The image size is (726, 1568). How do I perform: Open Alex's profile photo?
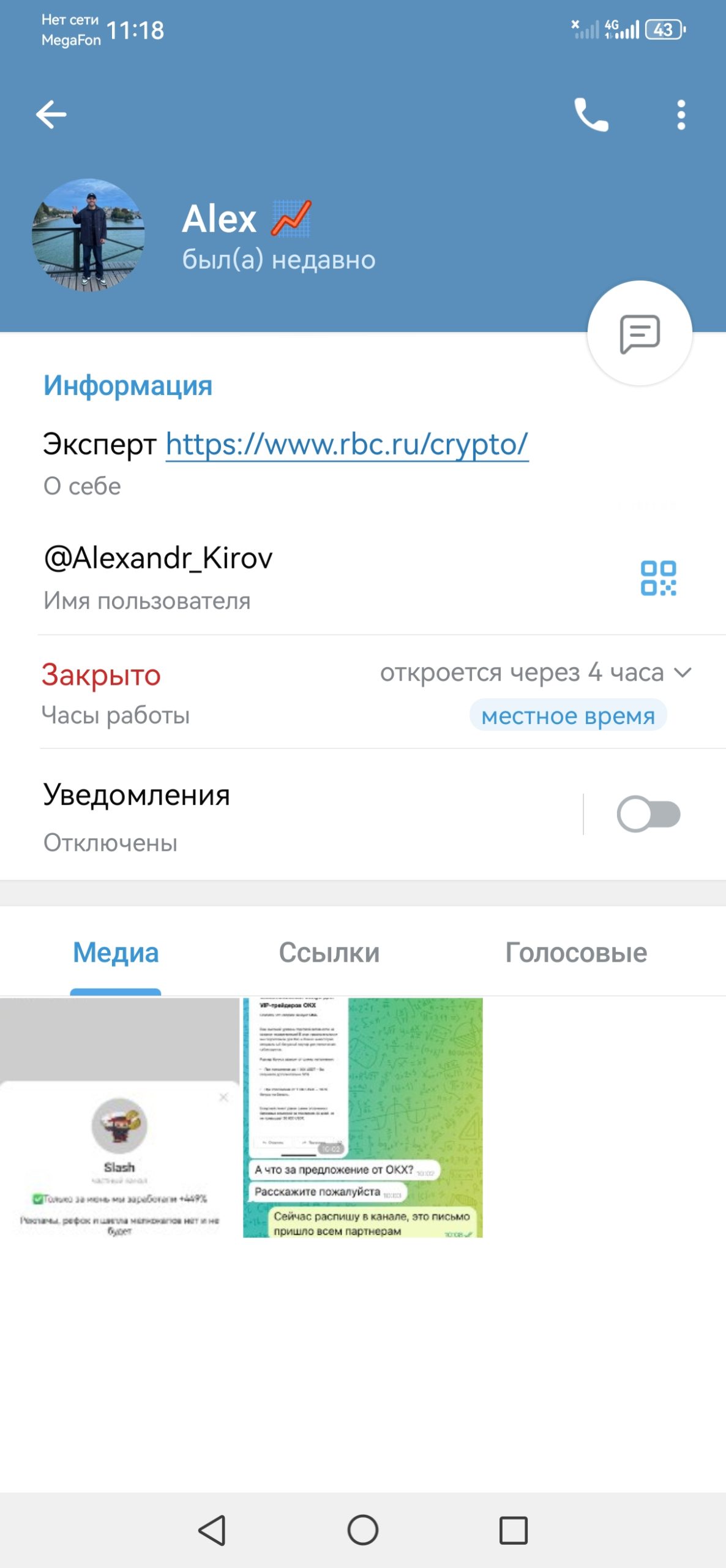click(89, 235)
